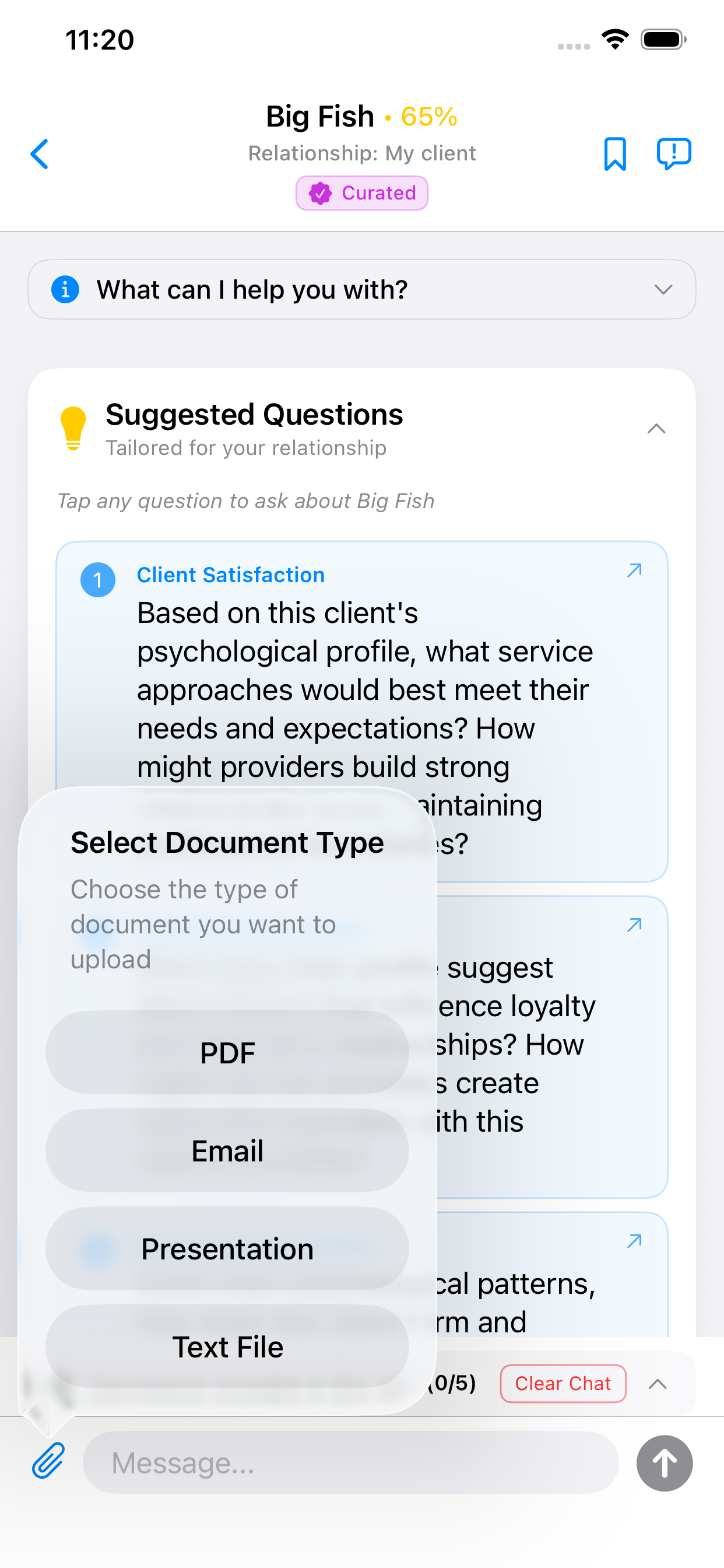Tap the Curated badge
724x1568 pixels.
pyautogui.click(x=361, y=193)
